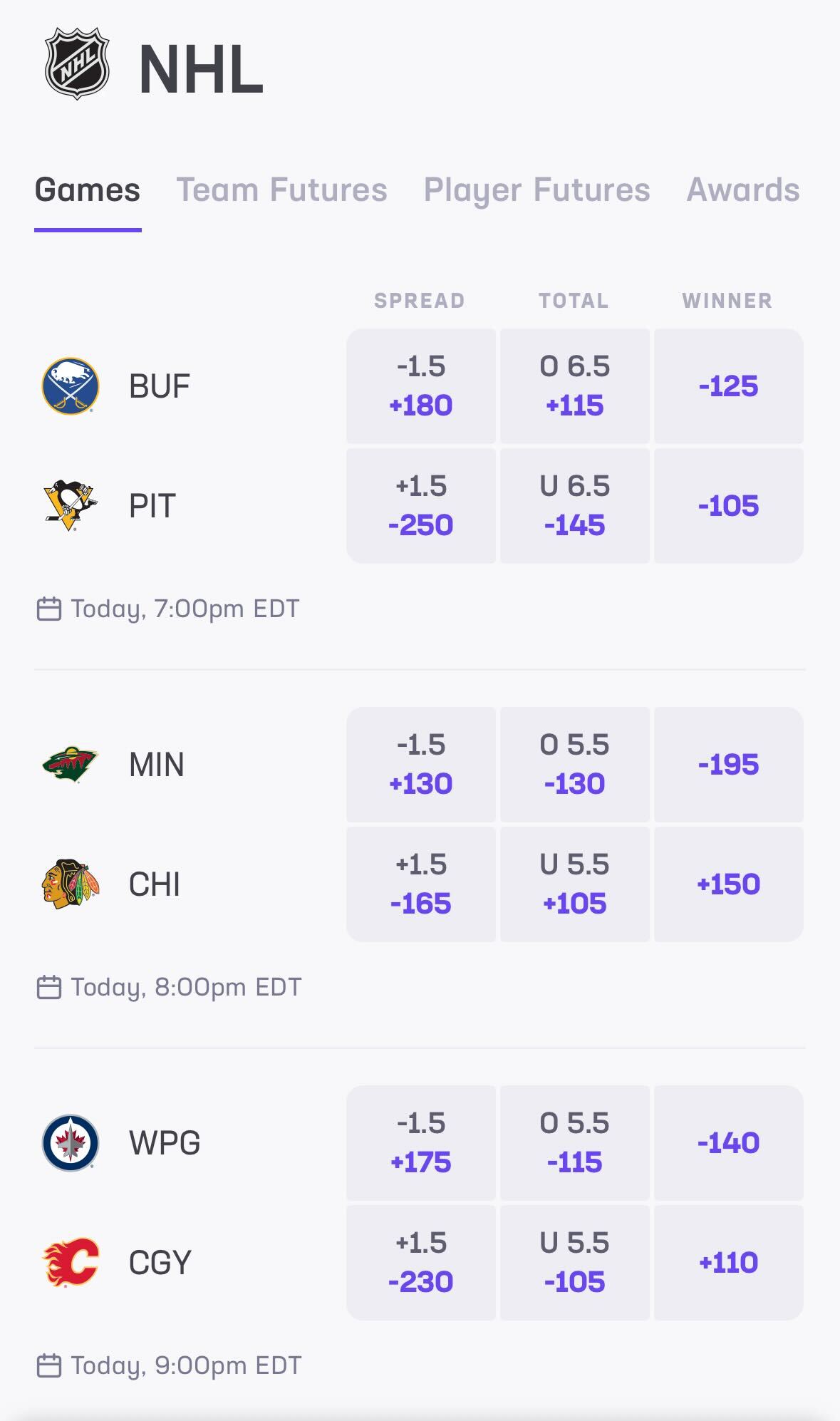Select PIT spread +1.5 at -250
Image resolution: width=840 pixels, height=1421 pixels.
coord(421,505)
